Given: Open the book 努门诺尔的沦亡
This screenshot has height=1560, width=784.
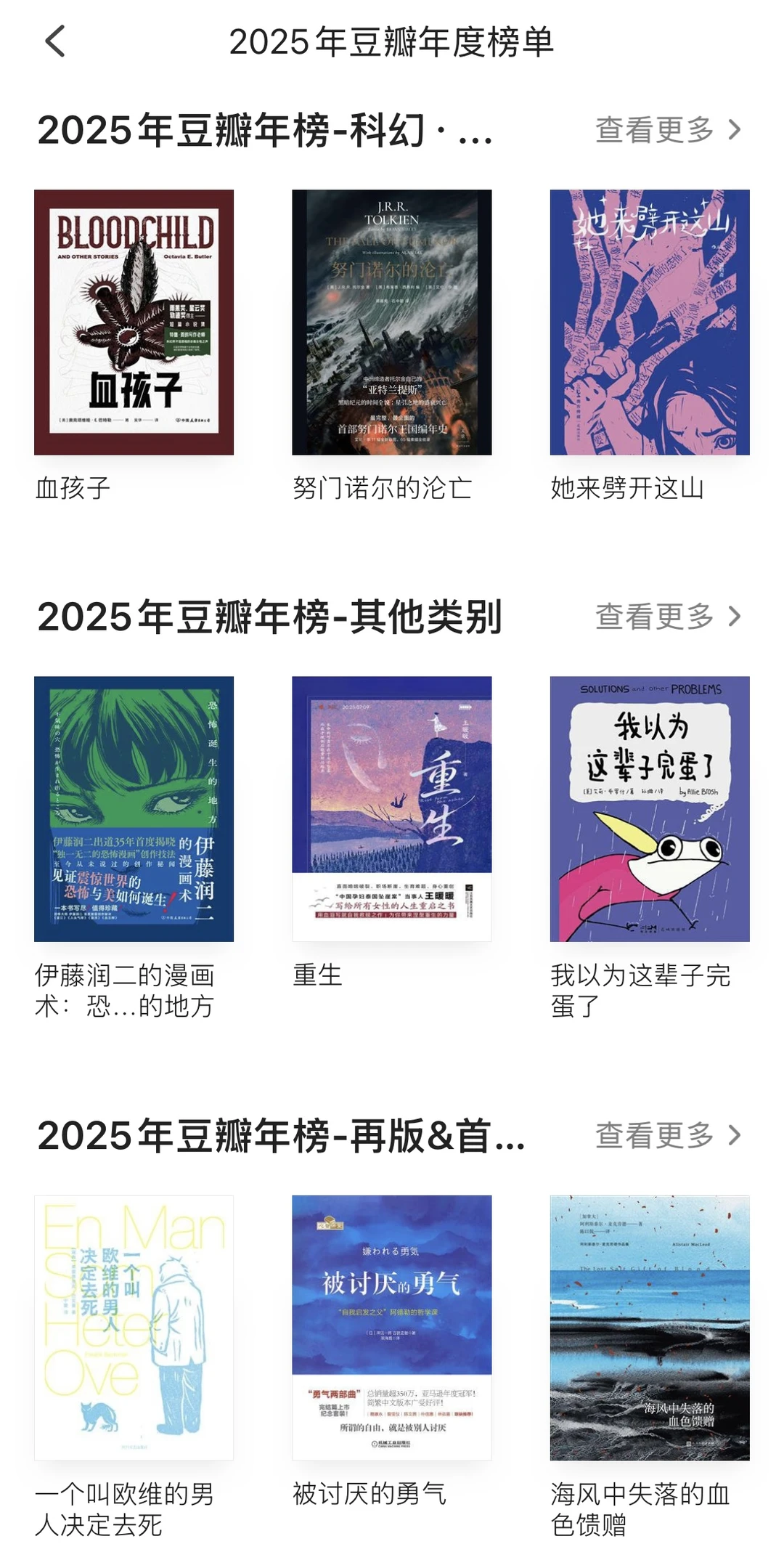Looking at the screenshot, I should point(392,322).
